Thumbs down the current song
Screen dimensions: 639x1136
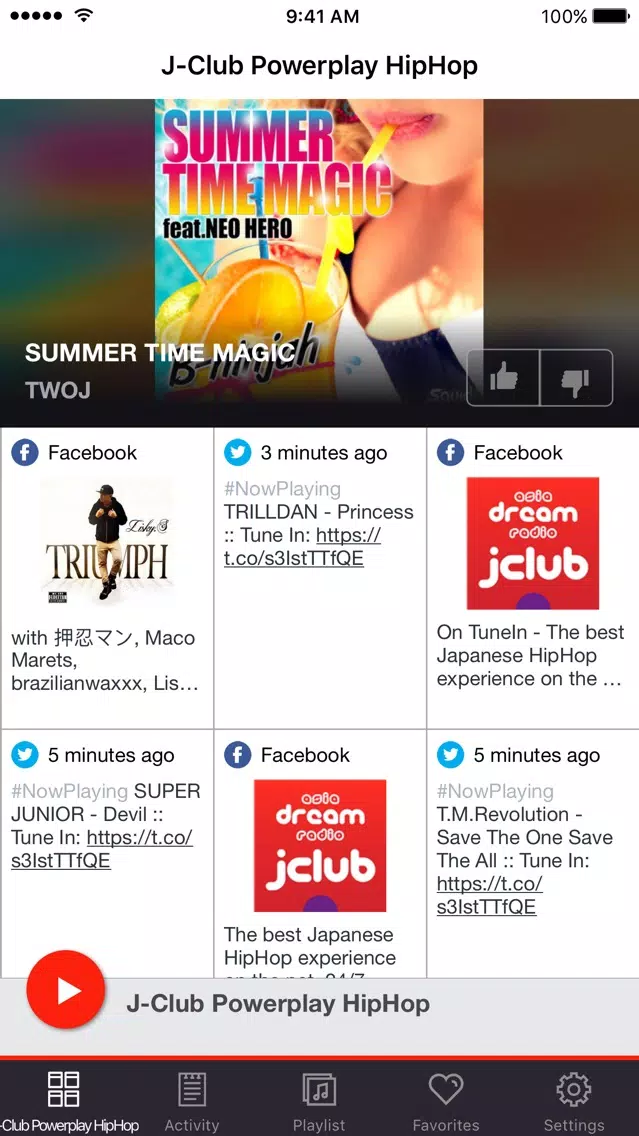pos(576,378)
